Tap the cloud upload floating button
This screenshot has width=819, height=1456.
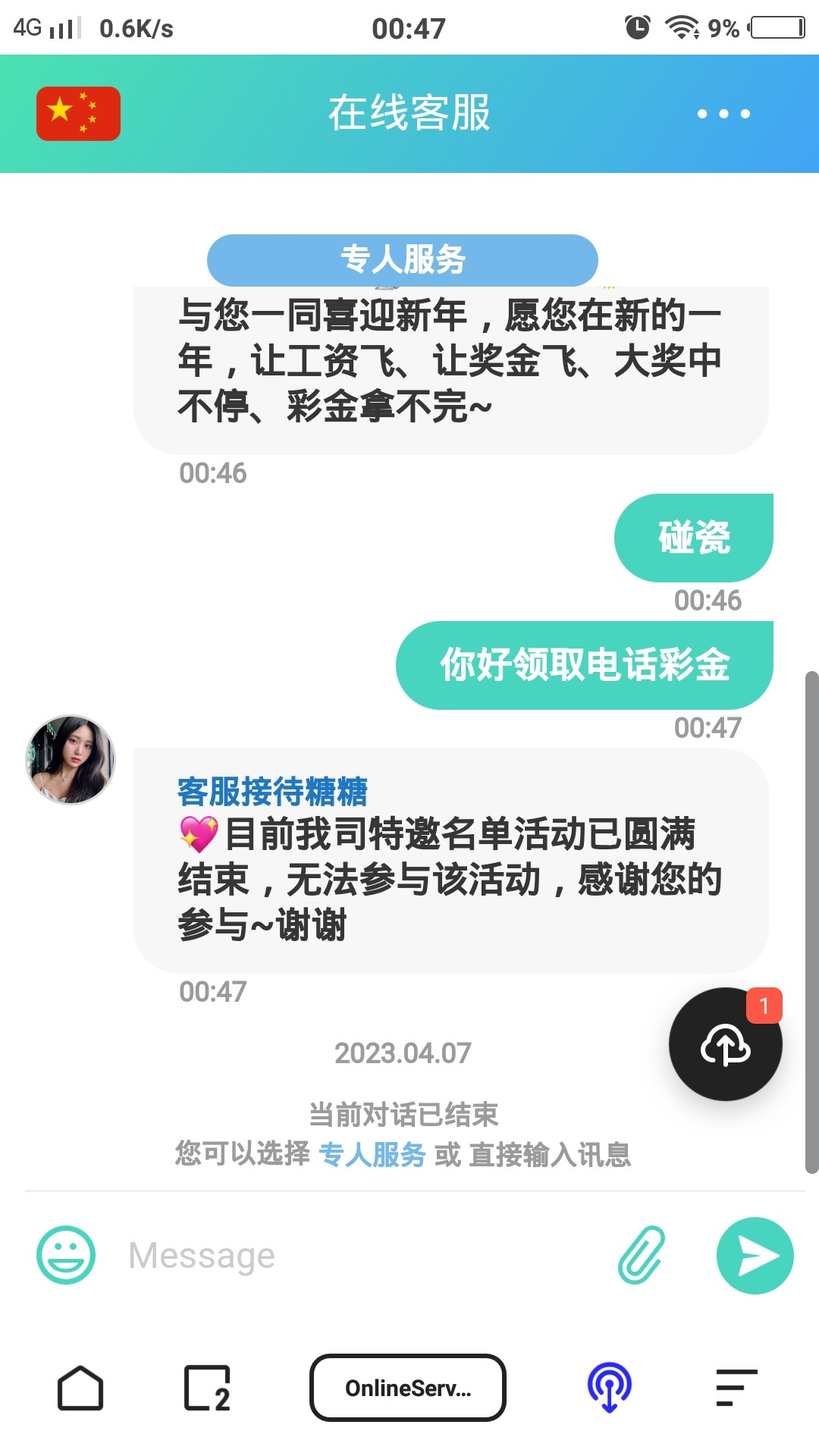pyautogui.click(x=725, y=1044)
